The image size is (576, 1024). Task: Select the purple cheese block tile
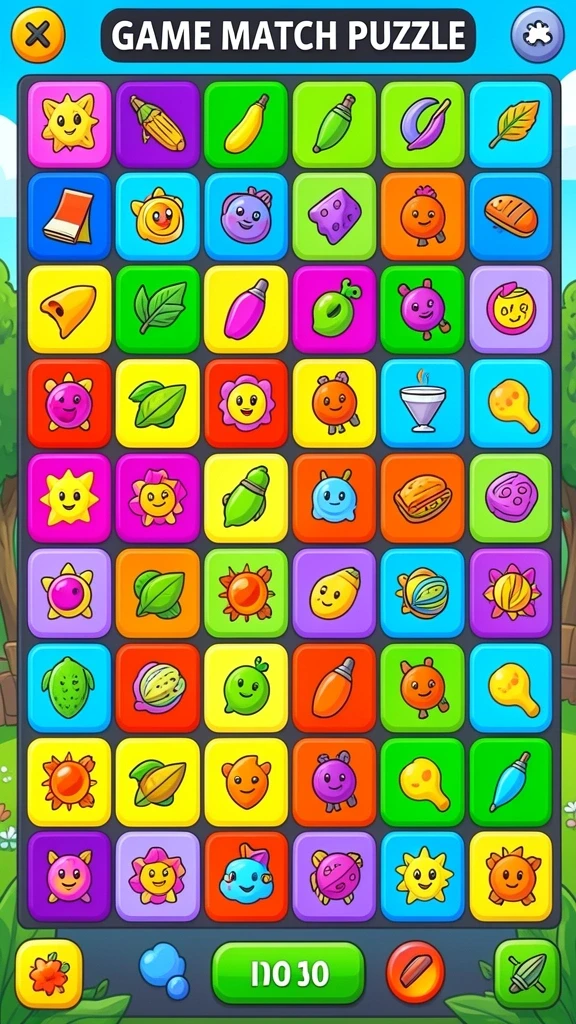[334, 217]
